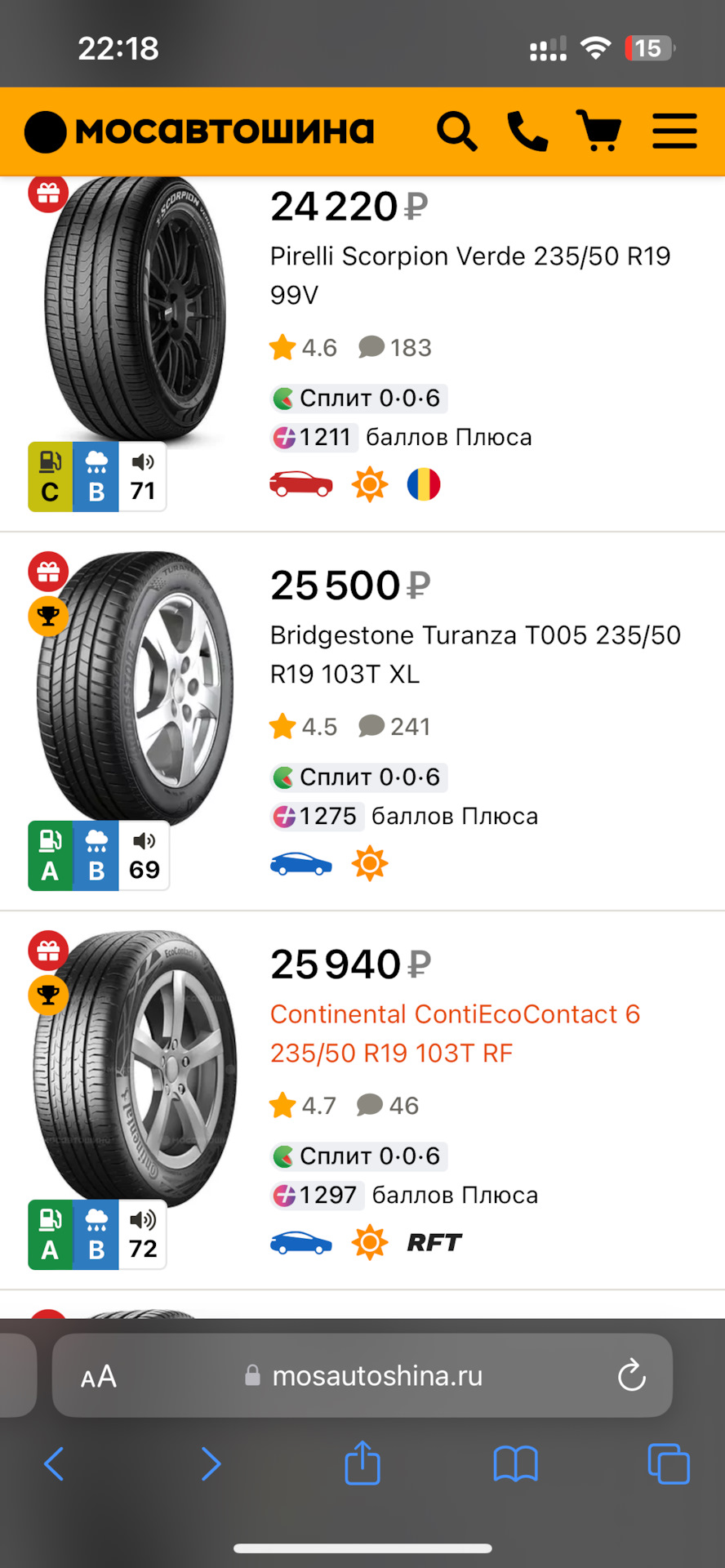View the Continental ContiEcoContact tire photo
The height and width of the screenshot is (1568, 725).
click(x=135, y=1066)
